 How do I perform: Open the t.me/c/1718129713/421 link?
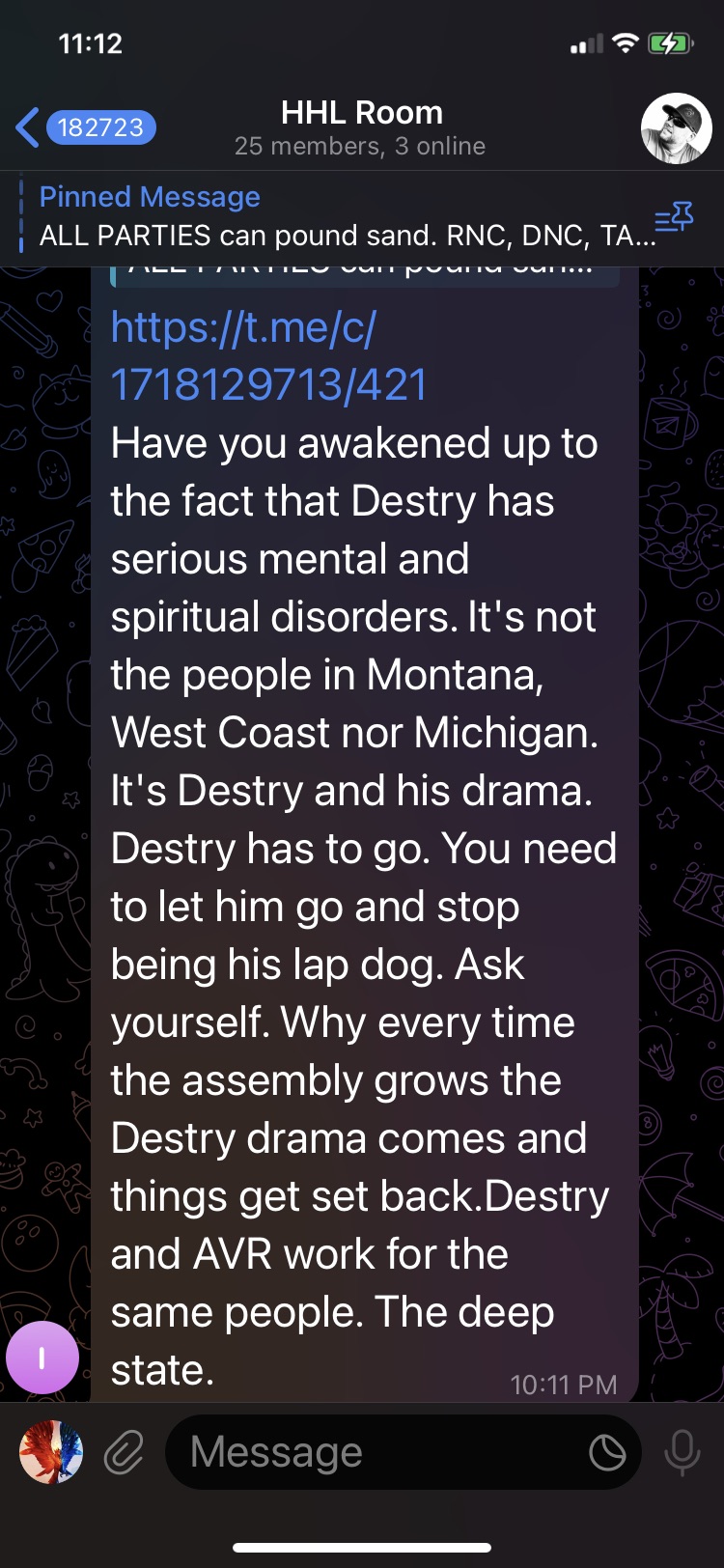coord(268,356)
